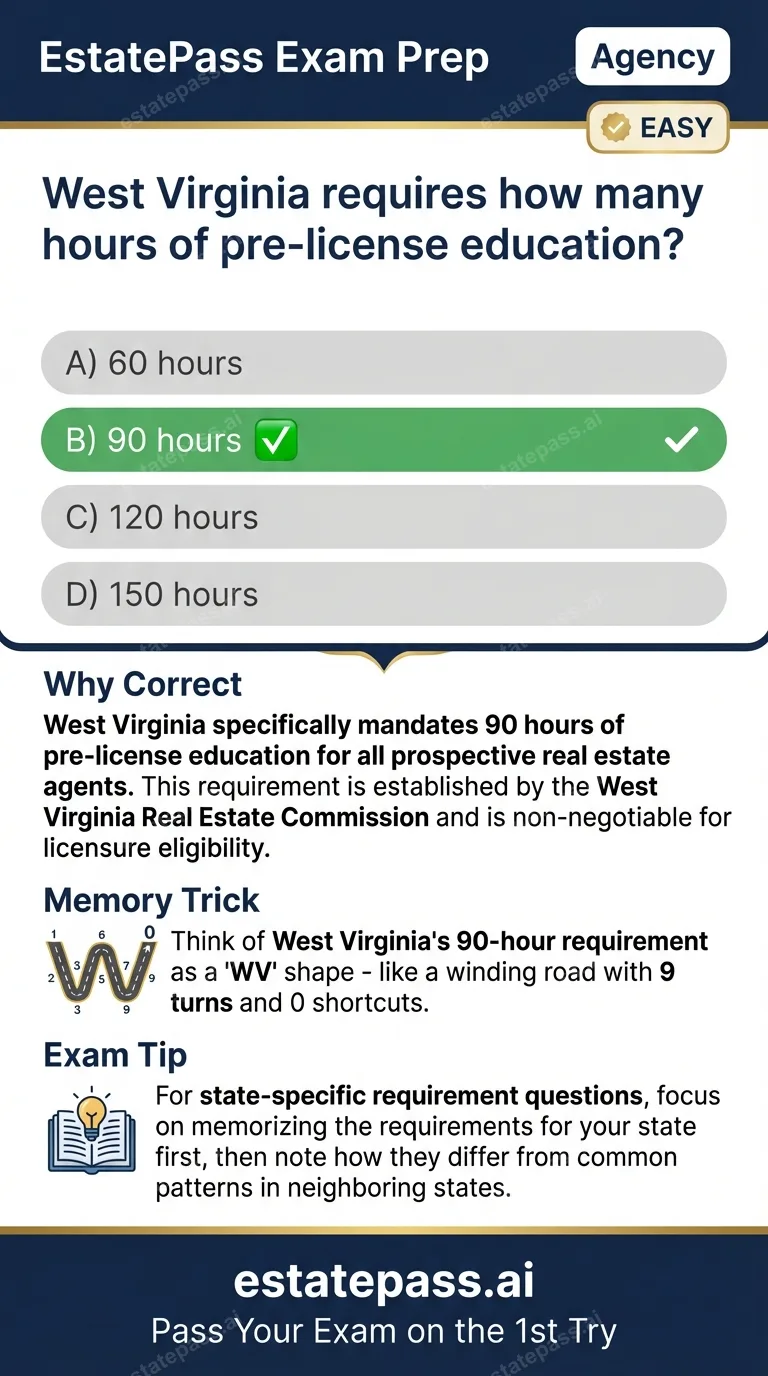Select answer D) 150 hours
The height and width of the screenshot is (1376, 768).
384,594
